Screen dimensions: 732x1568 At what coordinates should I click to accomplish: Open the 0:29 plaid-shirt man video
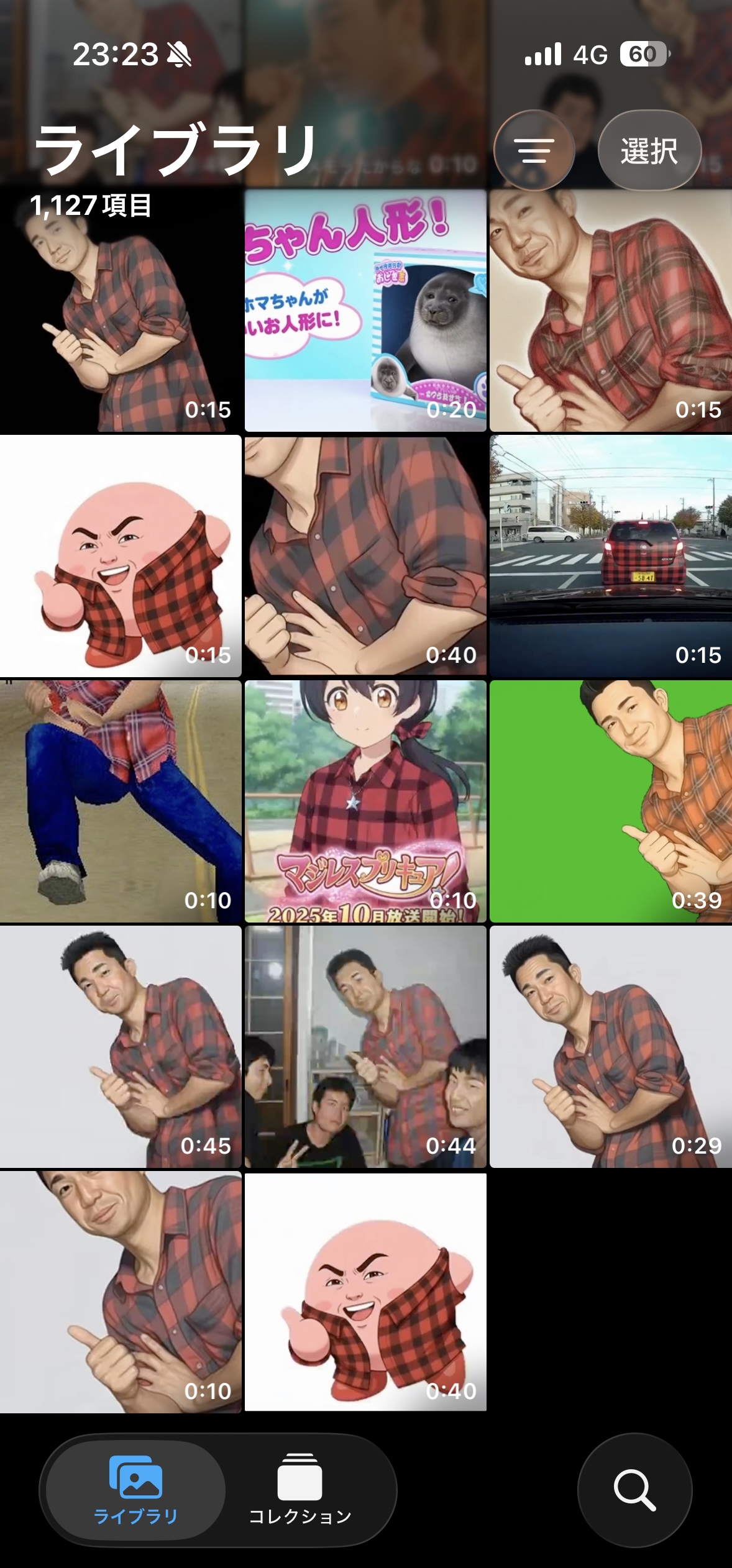[610, 1047]
